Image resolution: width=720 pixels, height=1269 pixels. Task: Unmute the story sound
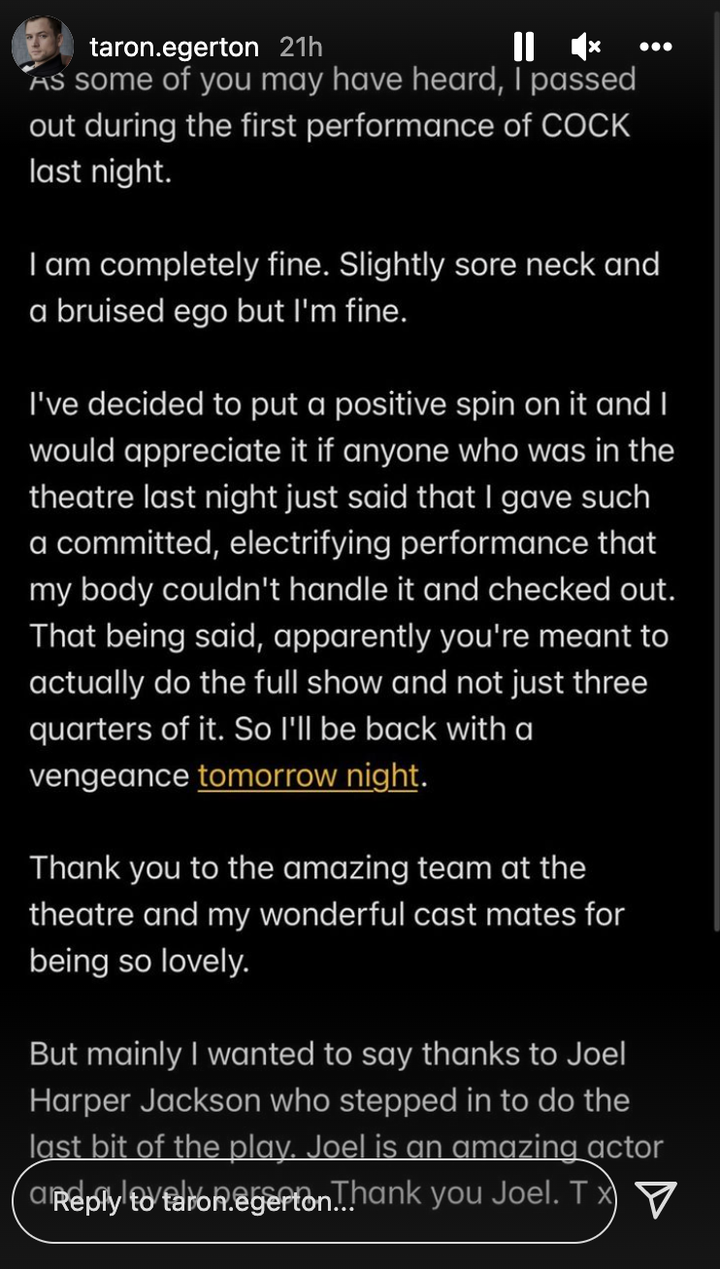coord(586,46)
